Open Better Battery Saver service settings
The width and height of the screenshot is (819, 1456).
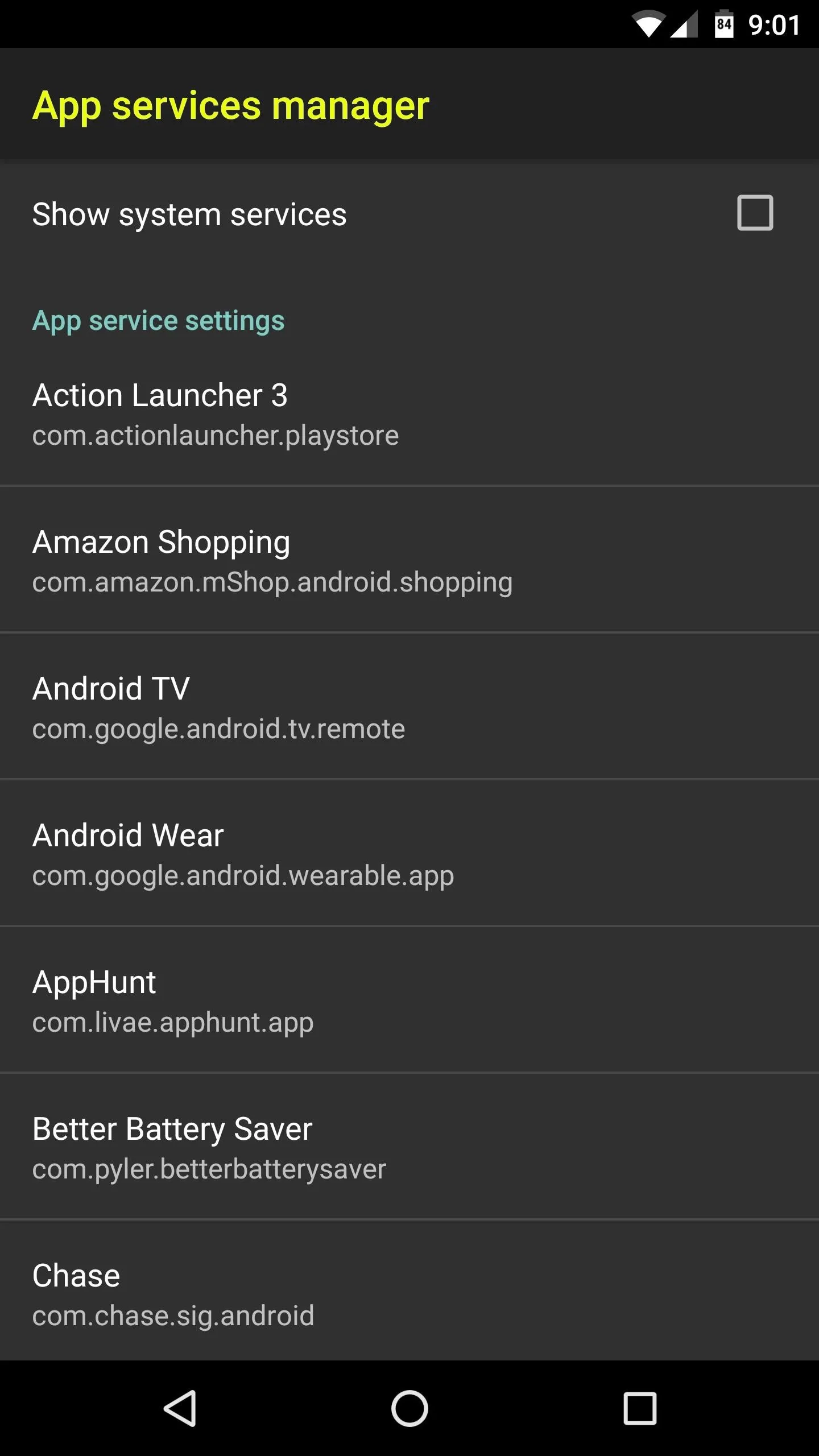tap(409, 1147)
